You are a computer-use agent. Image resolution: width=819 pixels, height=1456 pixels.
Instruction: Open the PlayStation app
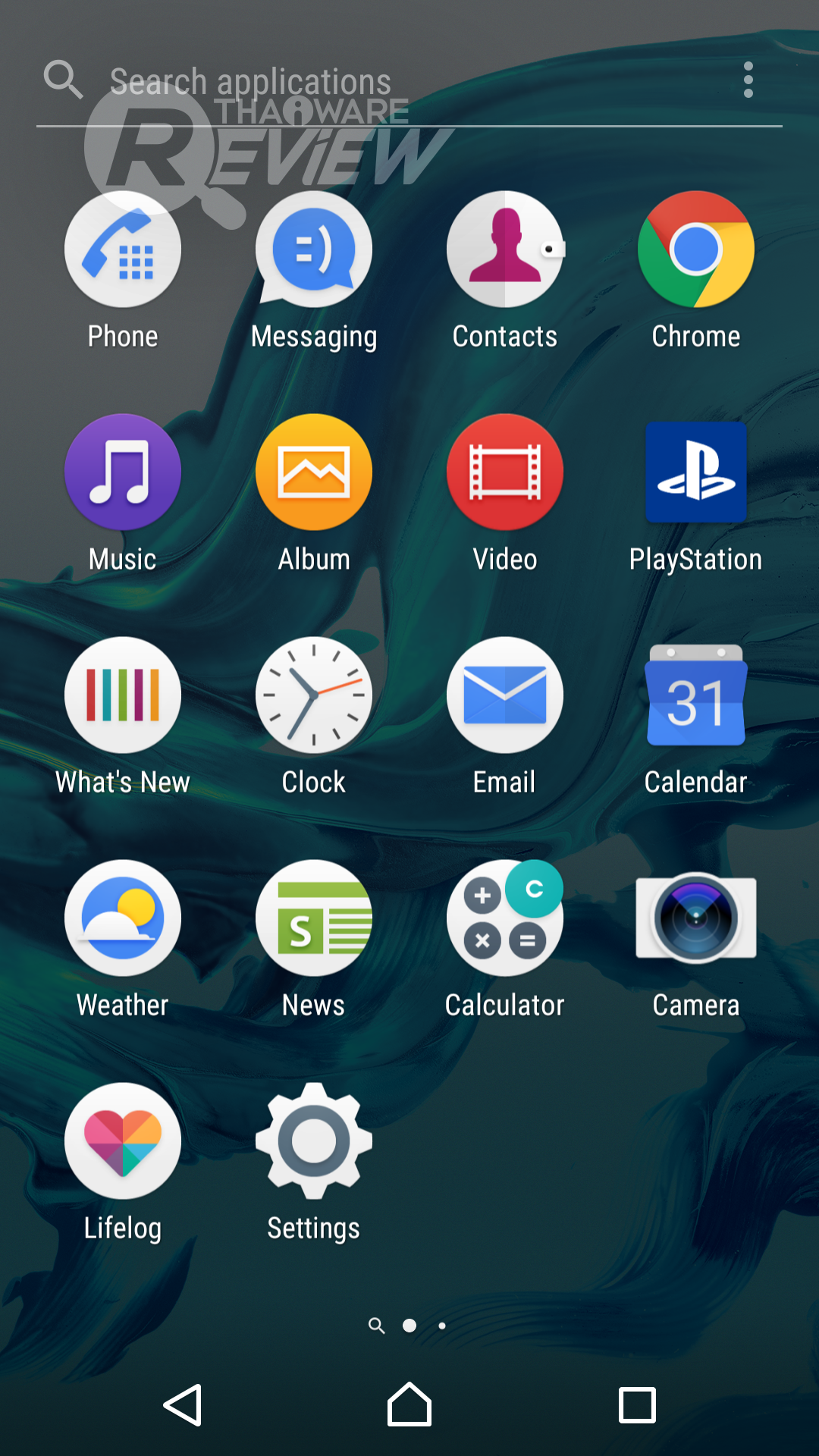696,472
